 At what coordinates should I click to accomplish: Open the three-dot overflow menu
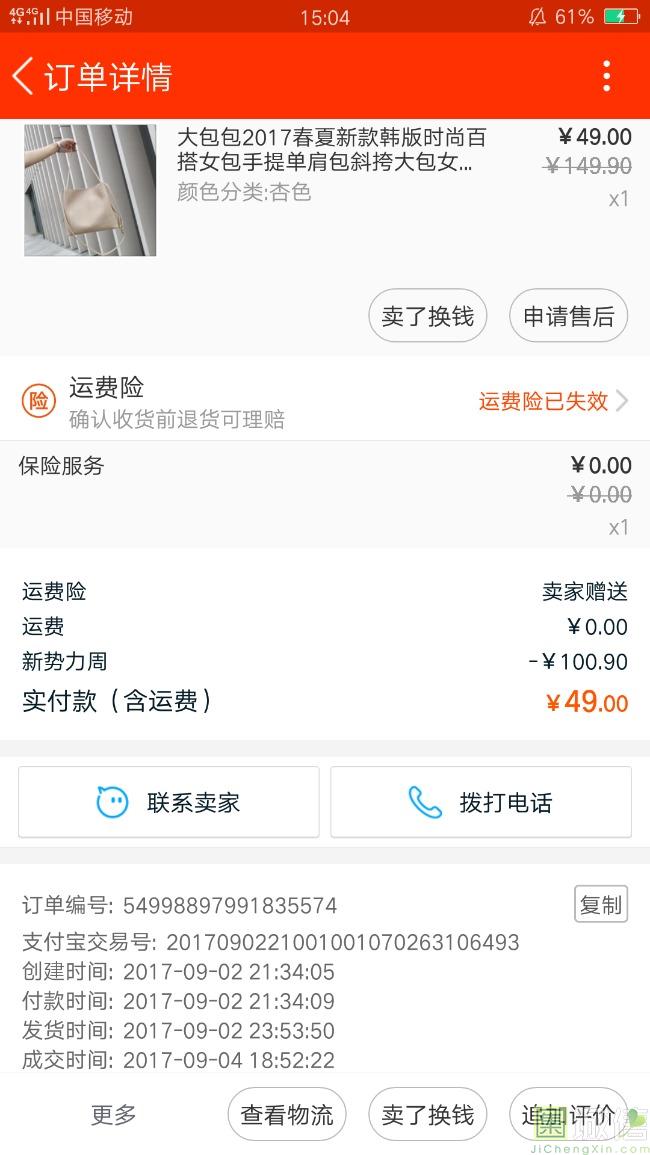pos(606,76)
